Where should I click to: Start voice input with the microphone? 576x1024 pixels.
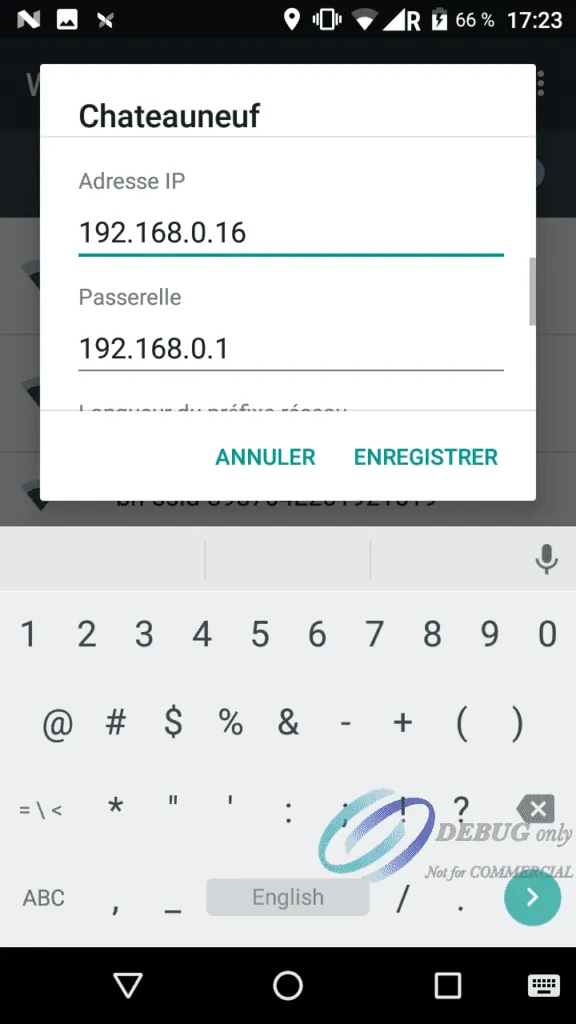tap(546, 559)
